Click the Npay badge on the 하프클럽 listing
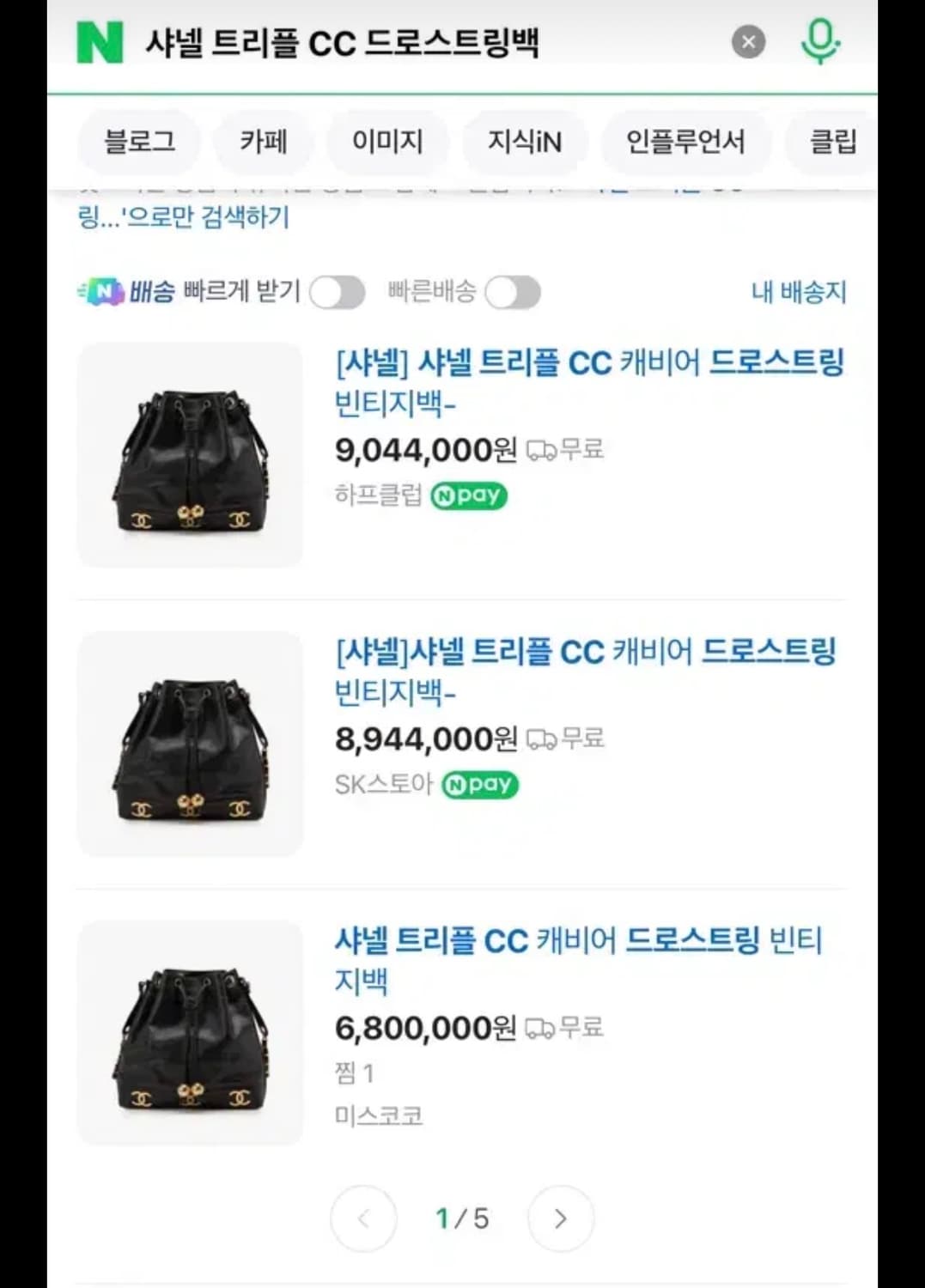The width and height of the screenshot is (925, 1288). [x=469, y=496]
